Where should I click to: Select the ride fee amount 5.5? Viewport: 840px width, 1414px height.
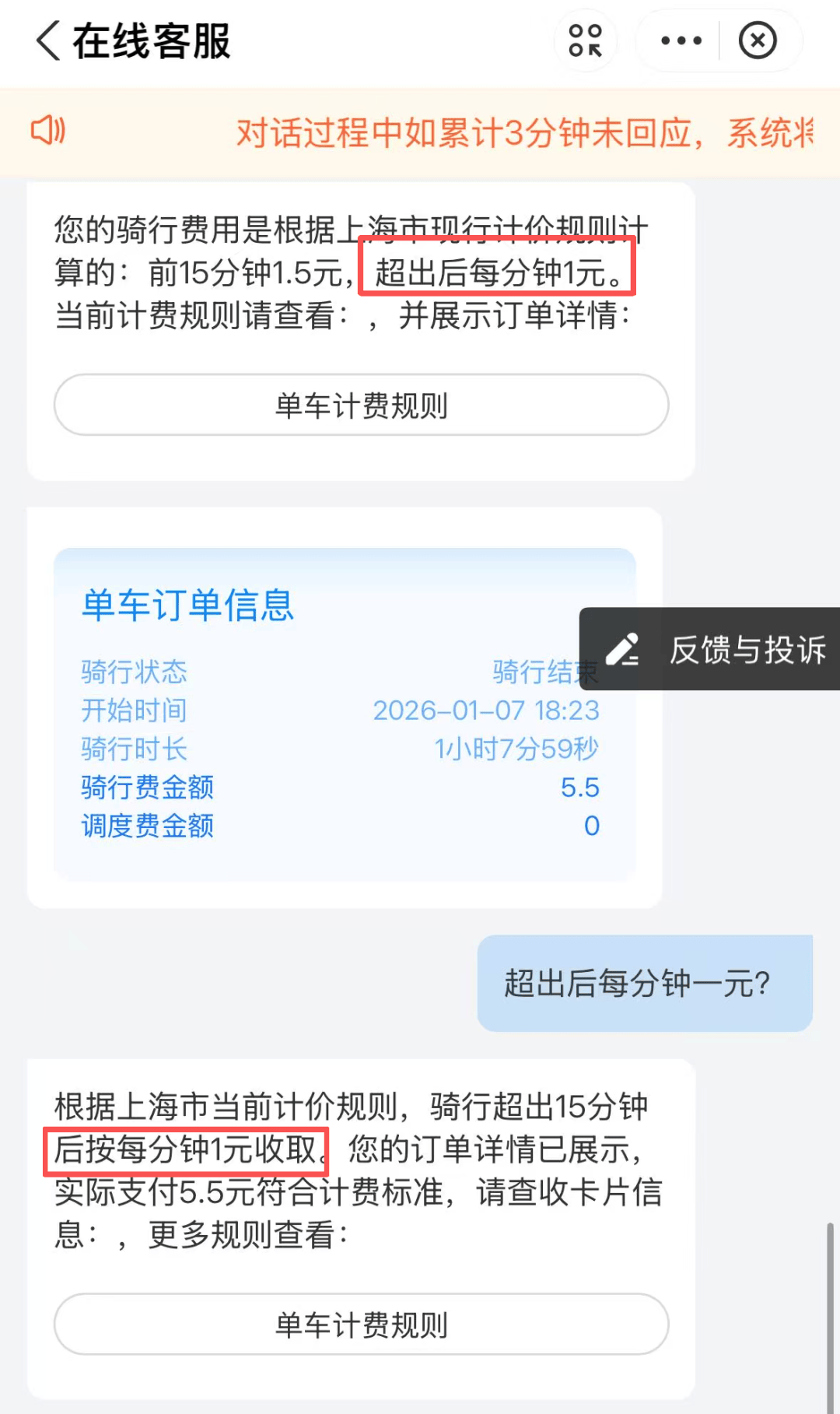579,788
